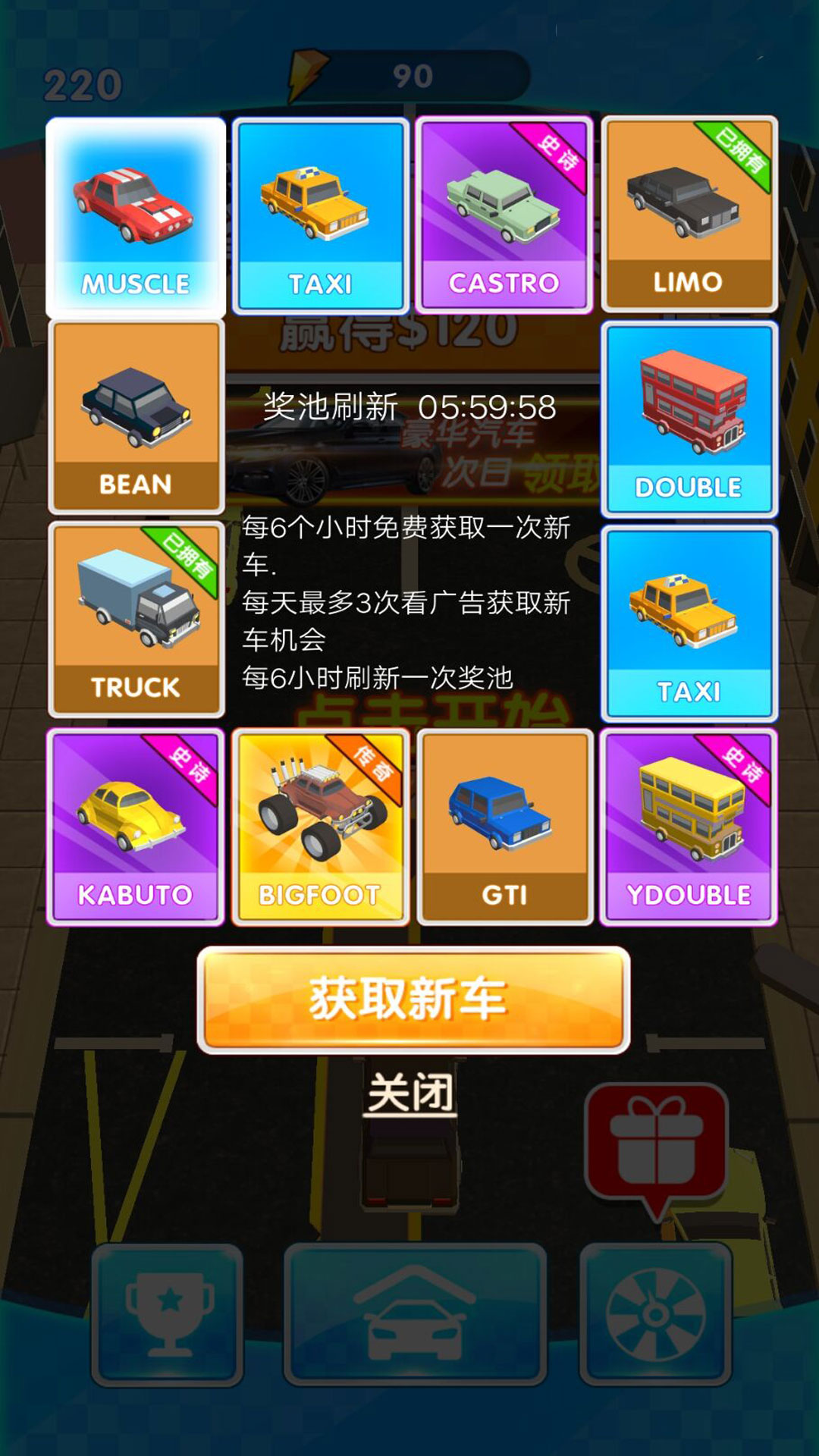Tap the TRUCK car card
819x1456 pixels.
[136, 620]
